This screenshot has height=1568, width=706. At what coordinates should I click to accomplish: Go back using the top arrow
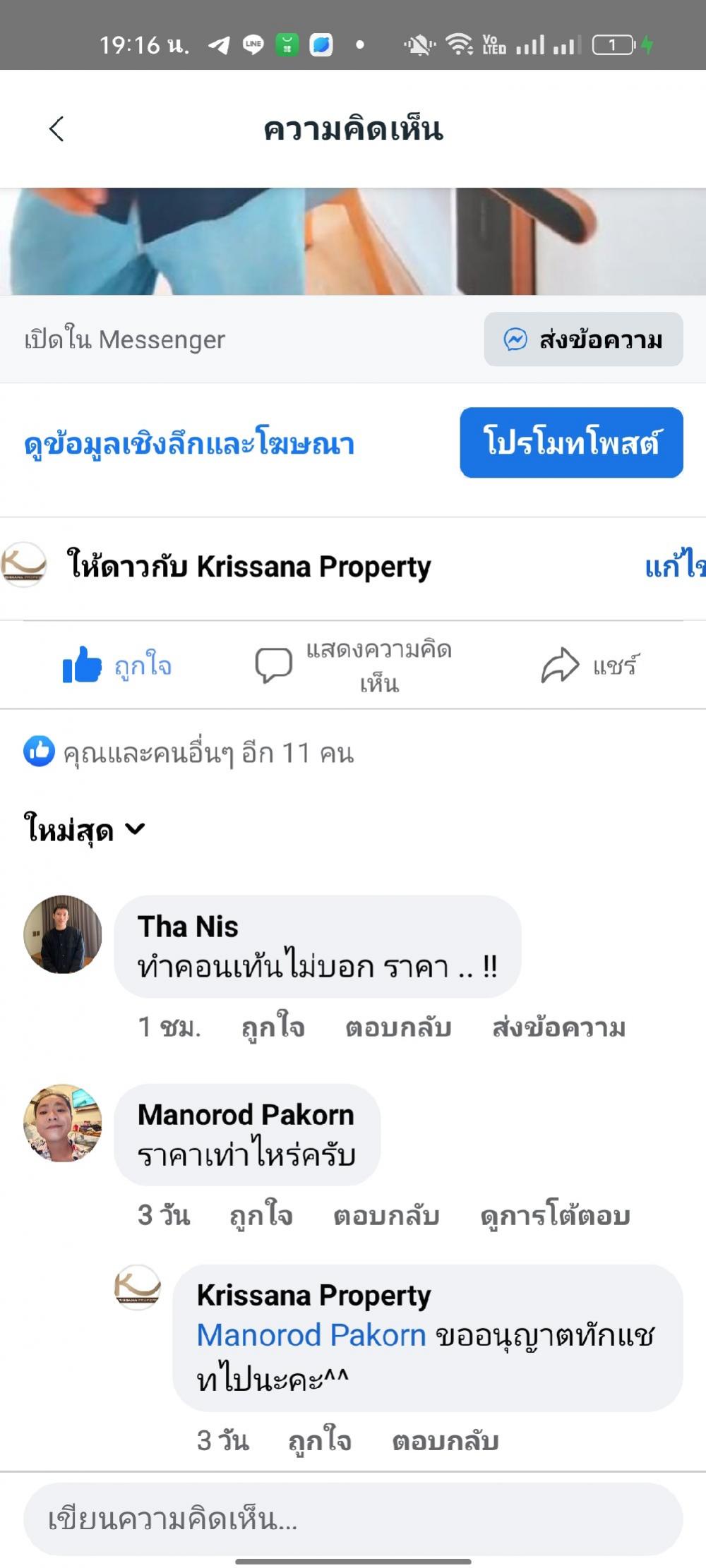tap(56, 129)
